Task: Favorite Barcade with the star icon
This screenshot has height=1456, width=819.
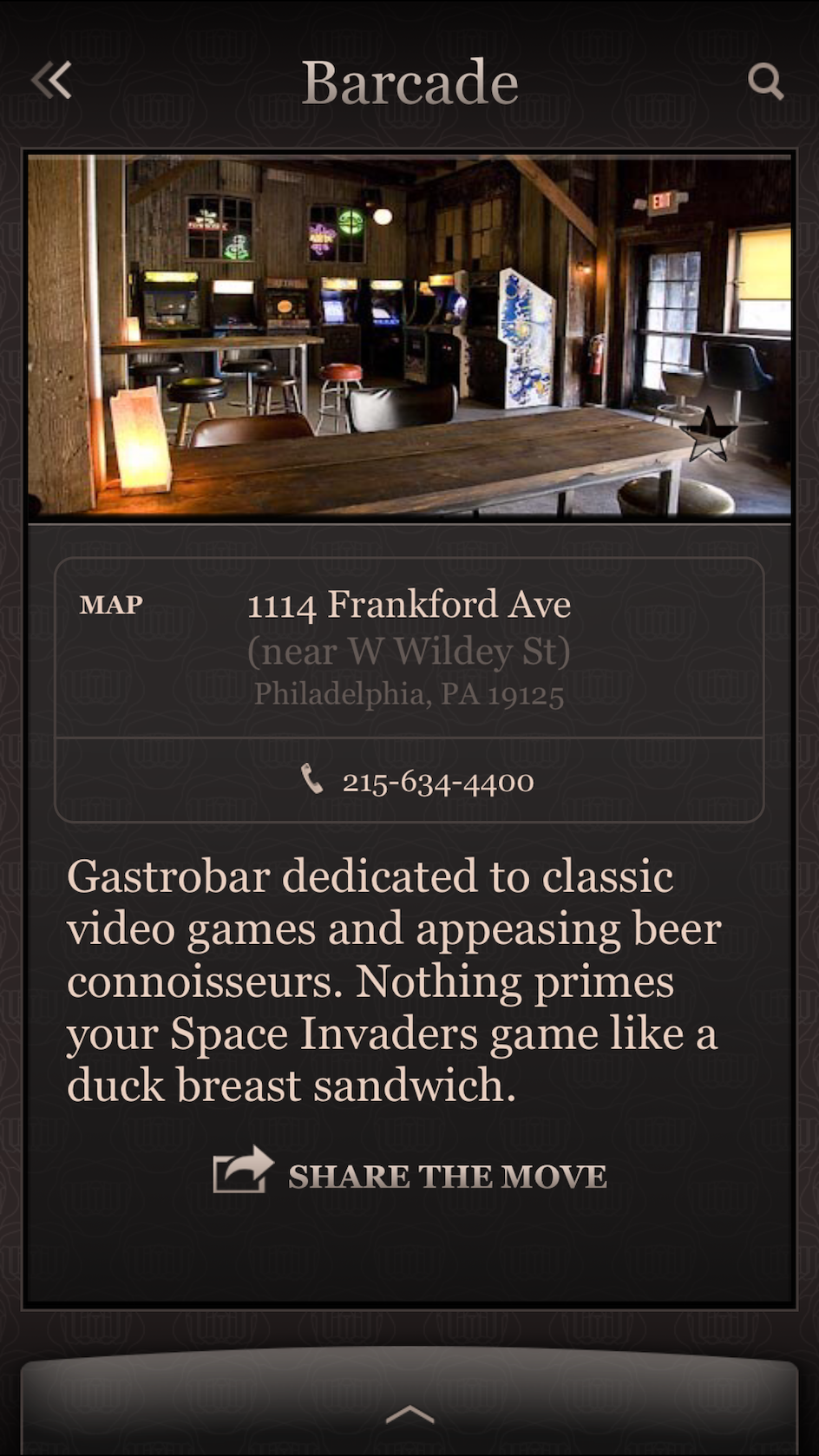Action: click(711, 435)
